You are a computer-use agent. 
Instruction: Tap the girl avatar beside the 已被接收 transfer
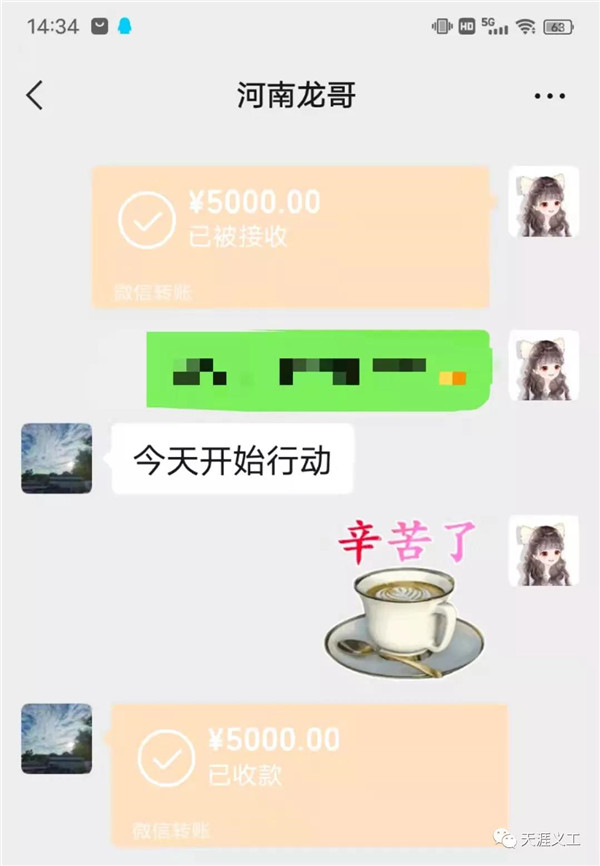coord(543,202)
